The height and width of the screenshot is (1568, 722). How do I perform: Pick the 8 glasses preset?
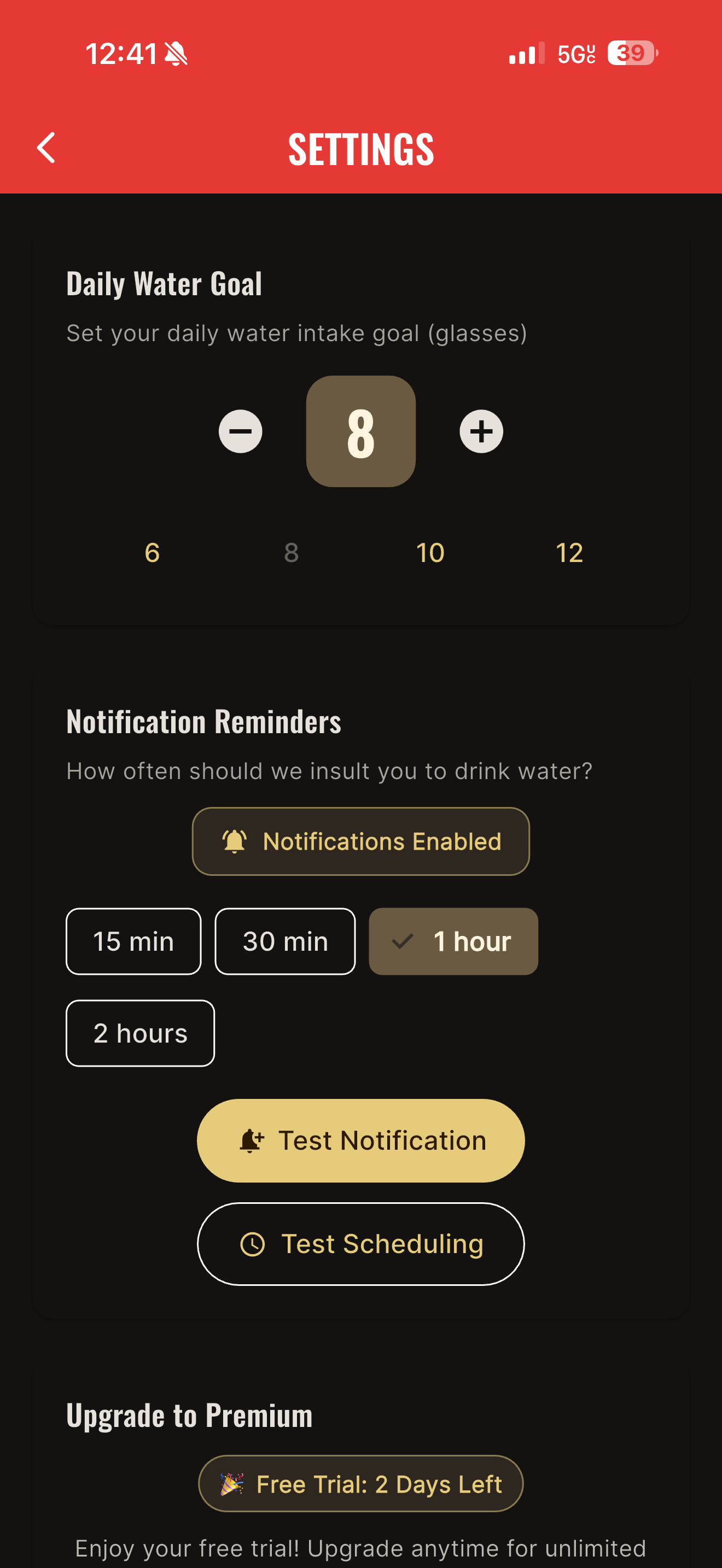click(291, 553)
